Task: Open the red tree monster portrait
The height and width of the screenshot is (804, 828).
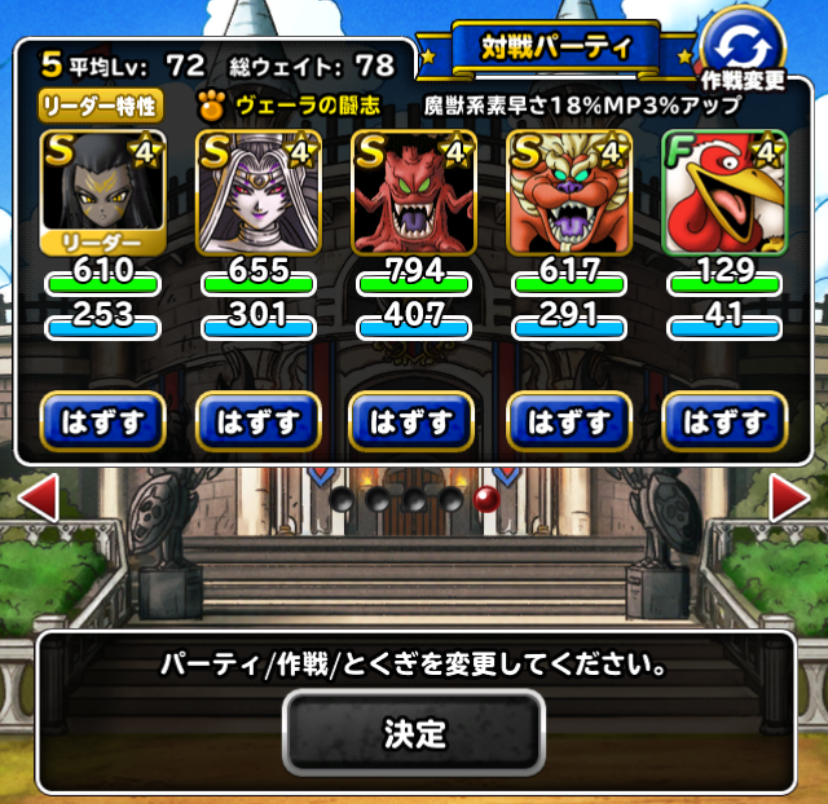Action: (413, 192)
